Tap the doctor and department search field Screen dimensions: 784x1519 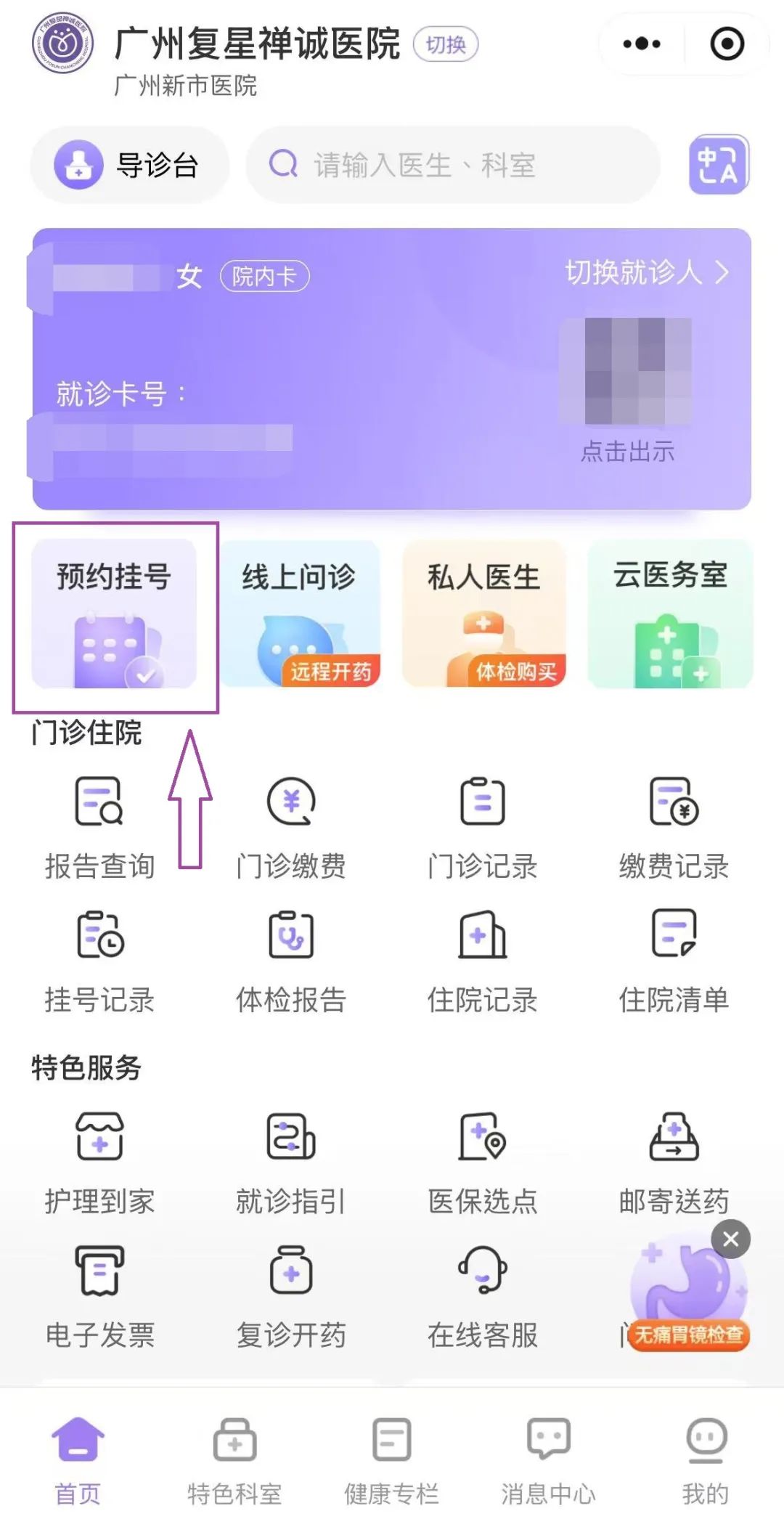pos(452,165)
